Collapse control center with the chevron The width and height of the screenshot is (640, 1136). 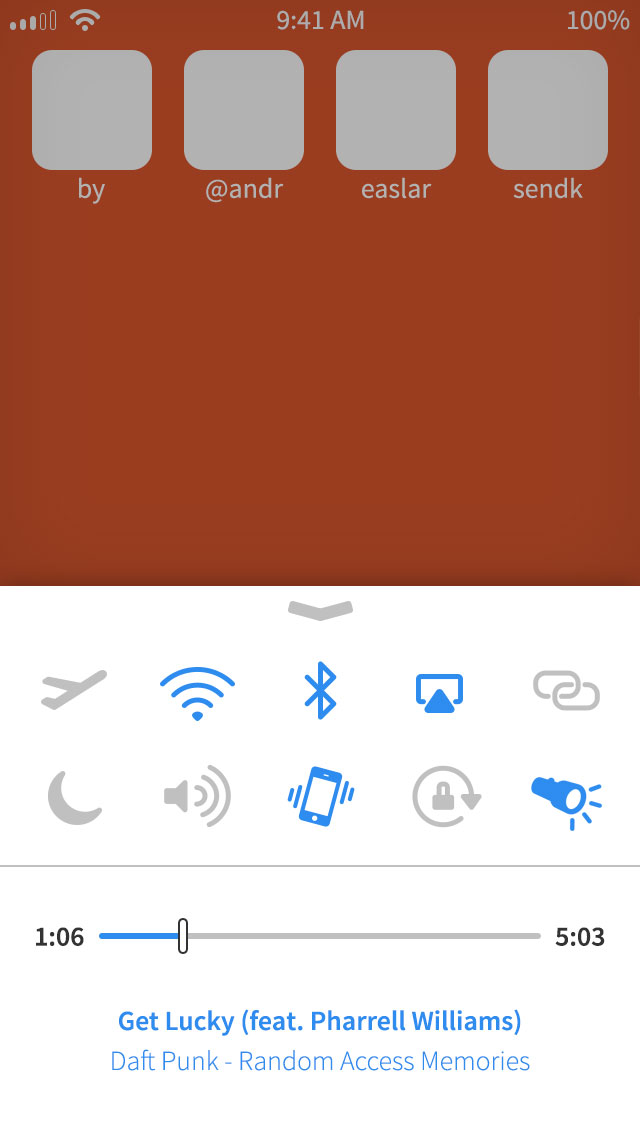320,609
